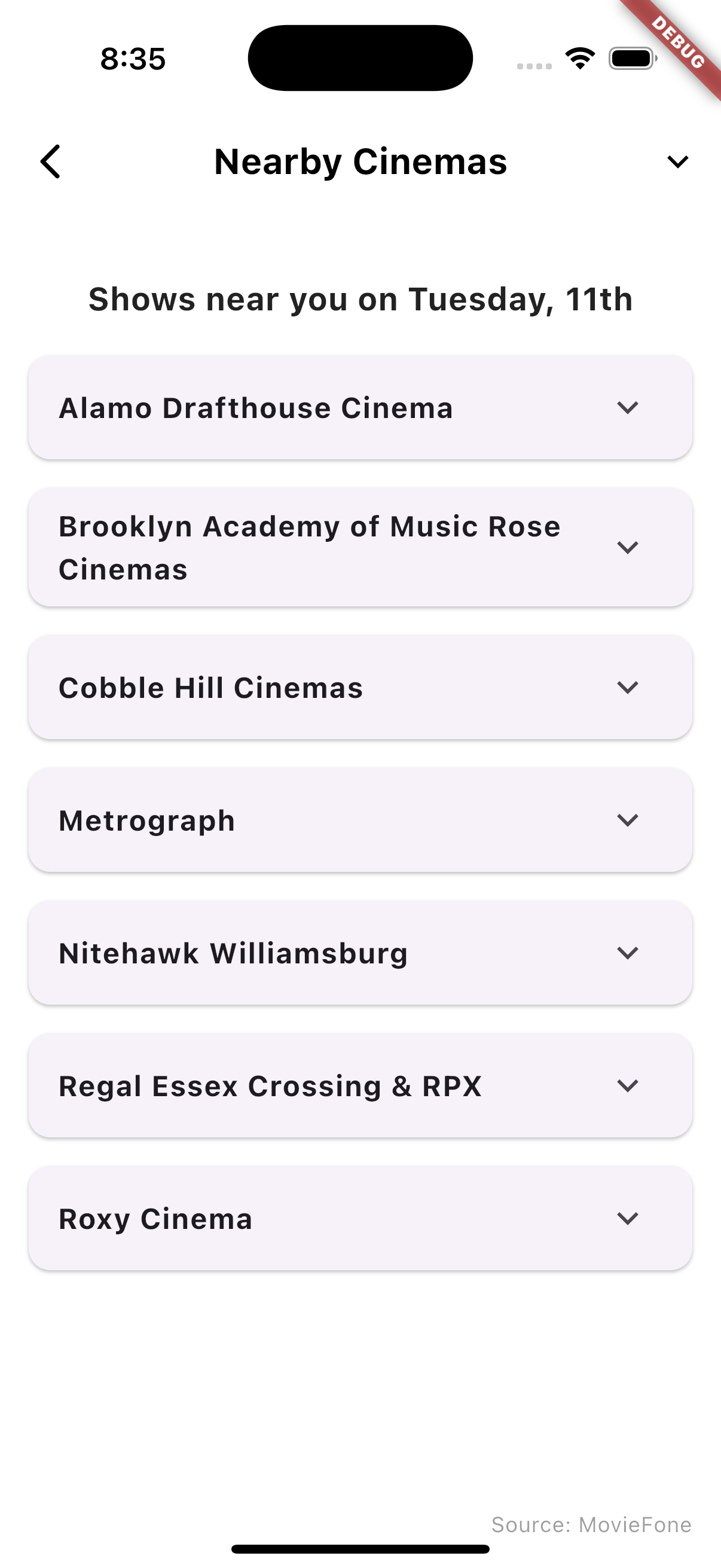721x1568 pixels.
Task: Open the dropdown chevron beside Nearby Cinemas
Action: click(677, 161)
